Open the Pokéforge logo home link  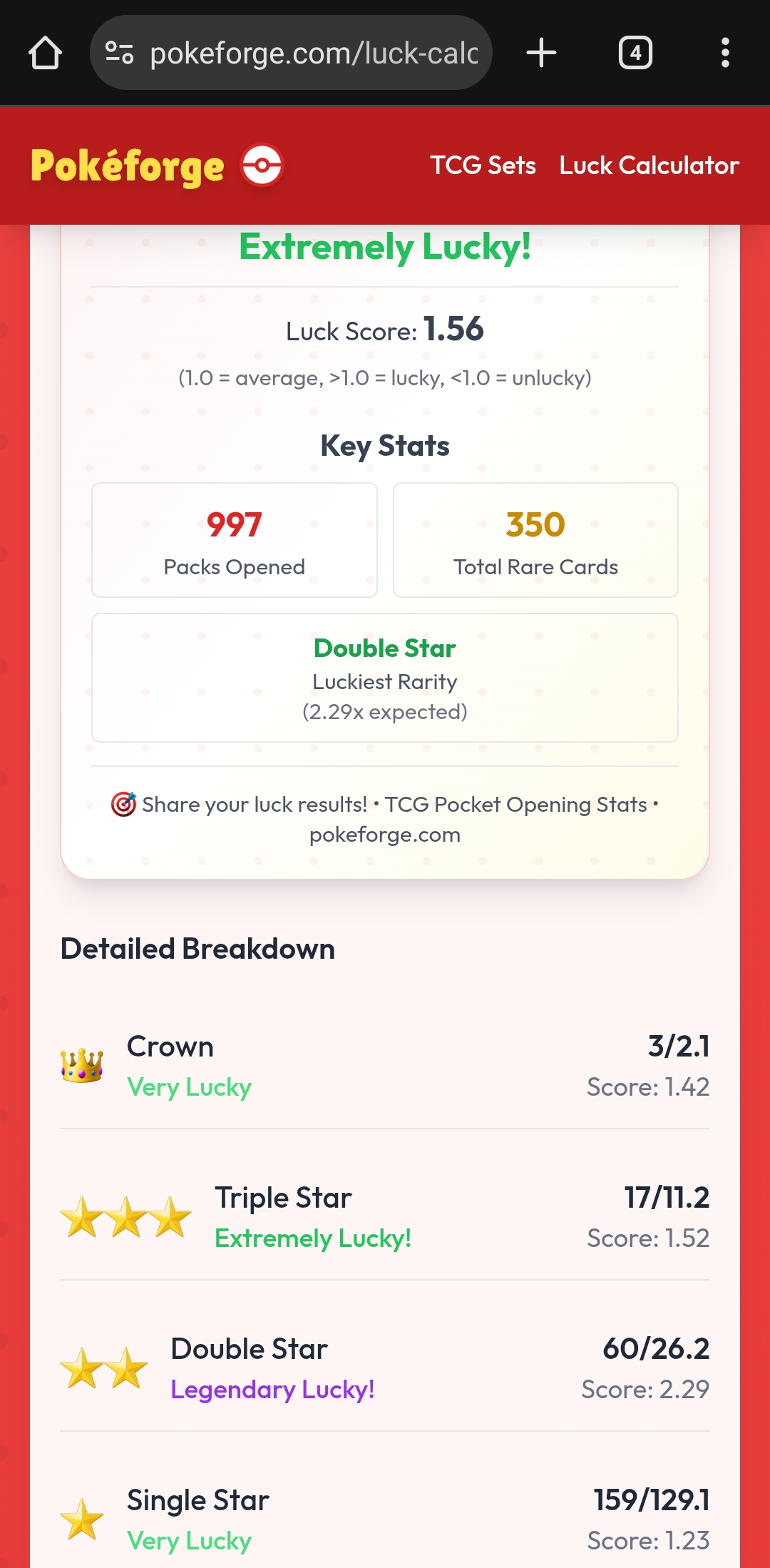pyautogui.click(x=157, y=166)
